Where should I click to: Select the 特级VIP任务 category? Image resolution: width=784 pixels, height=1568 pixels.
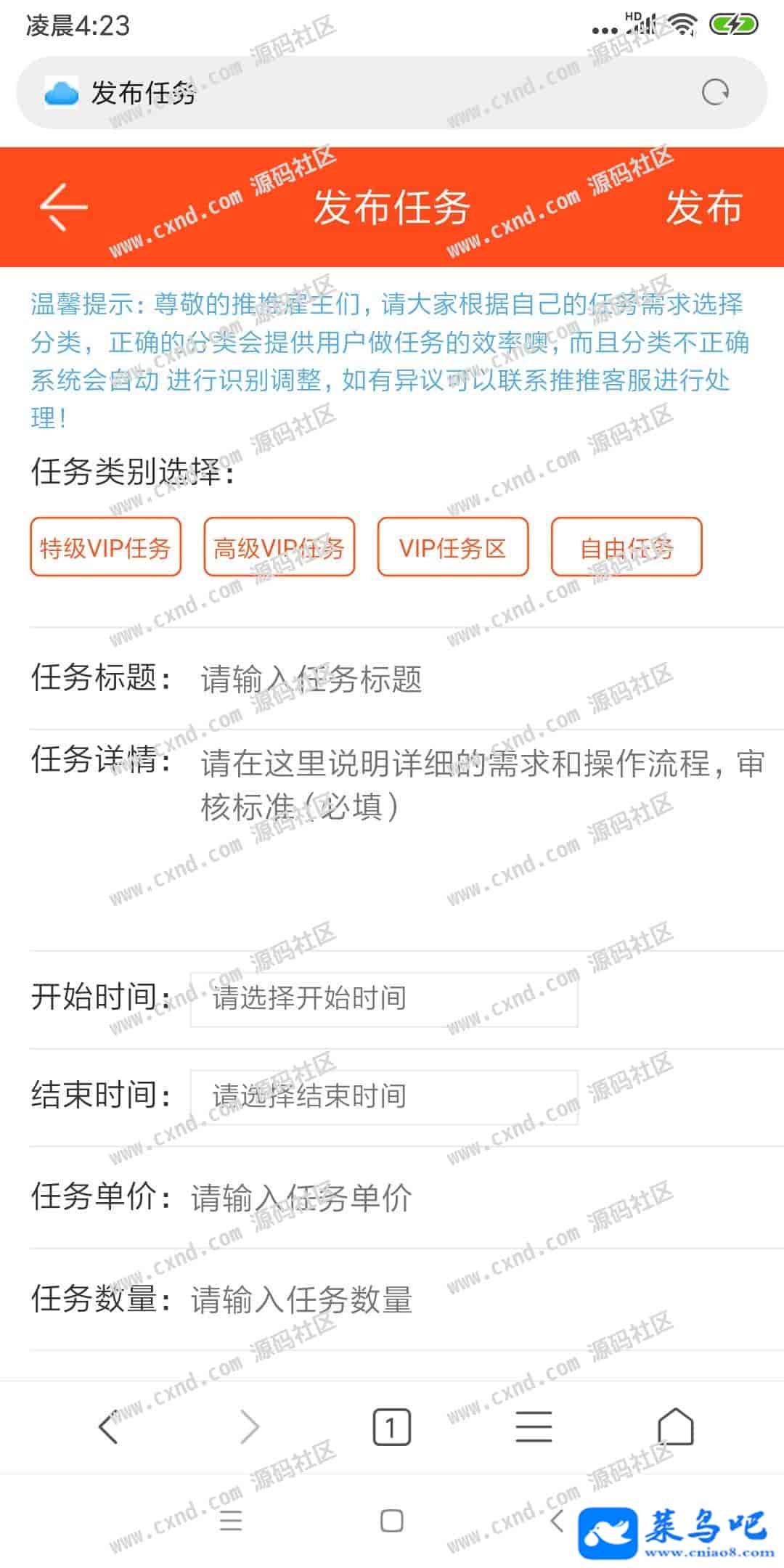click(105, 547)
